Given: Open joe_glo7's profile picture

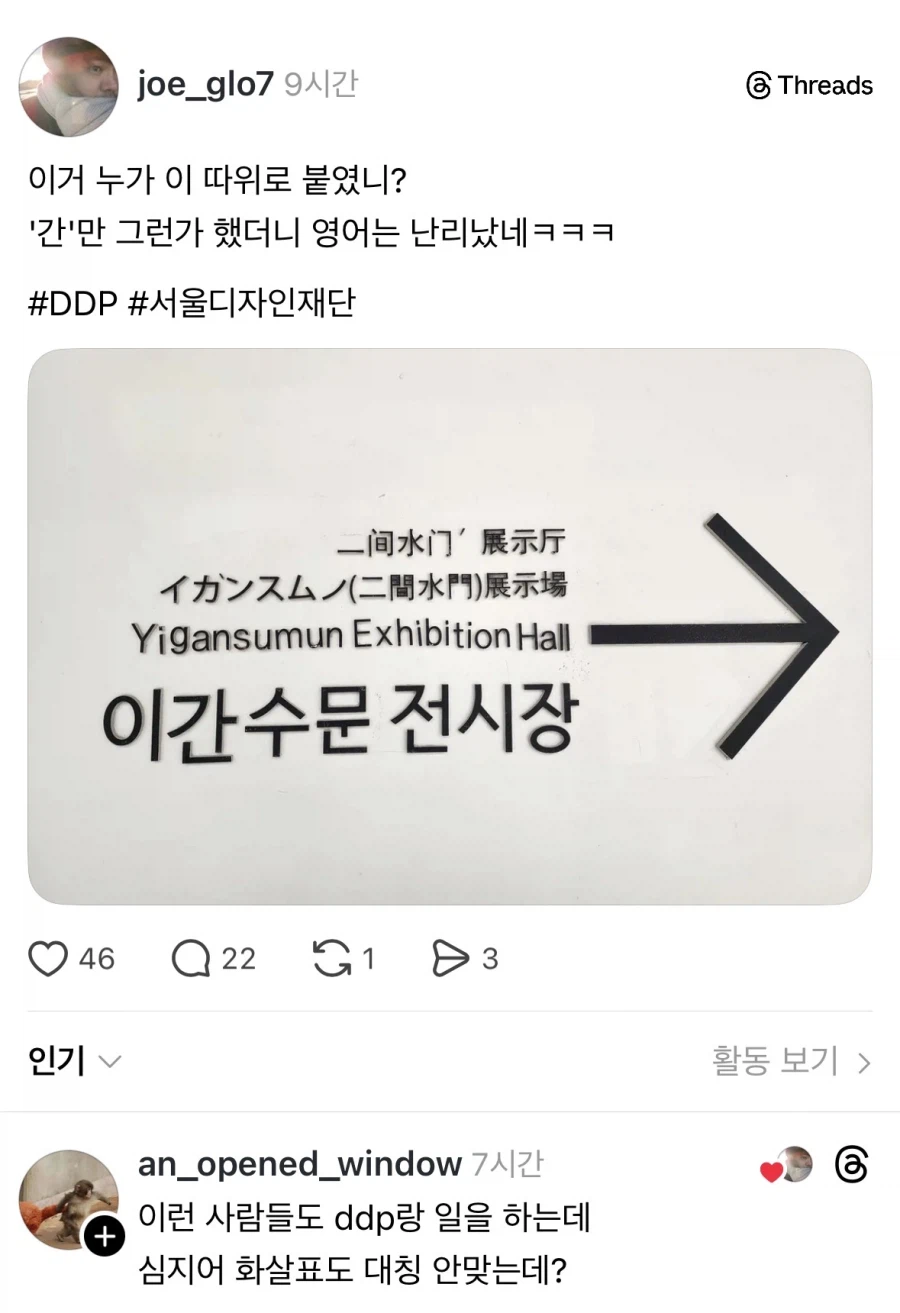Looking at the screenshot, I should [x=68, y=86].
